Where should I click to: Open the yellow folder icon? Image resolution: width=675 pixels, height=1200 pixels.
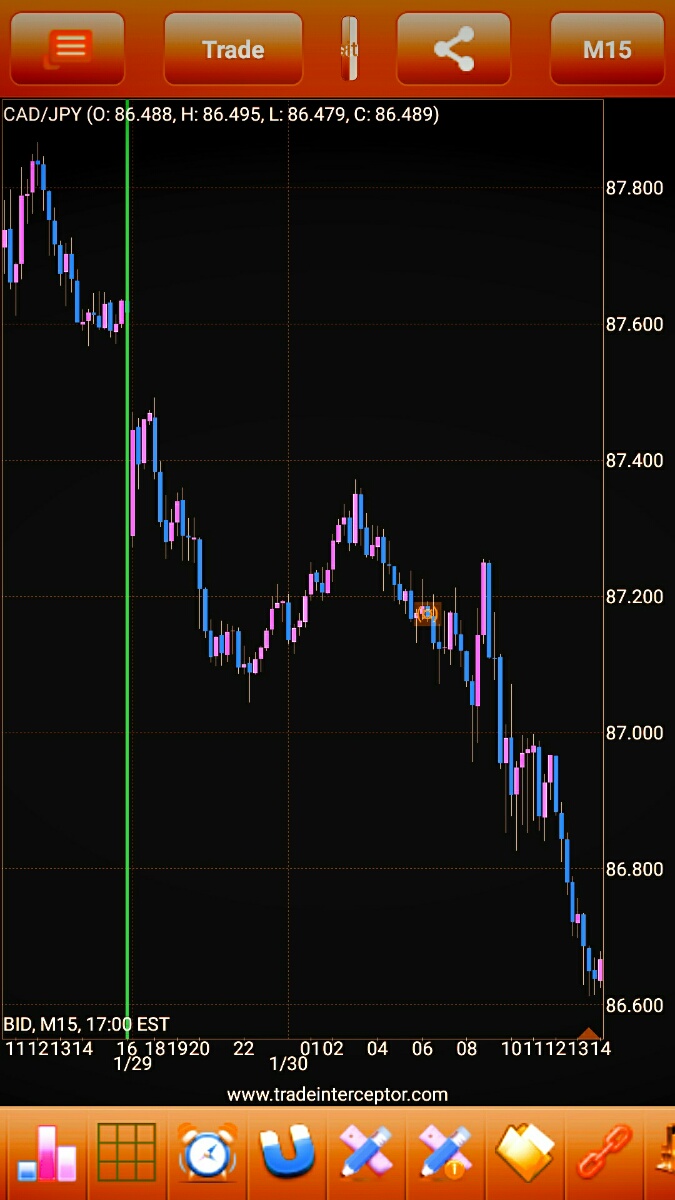524,1153
